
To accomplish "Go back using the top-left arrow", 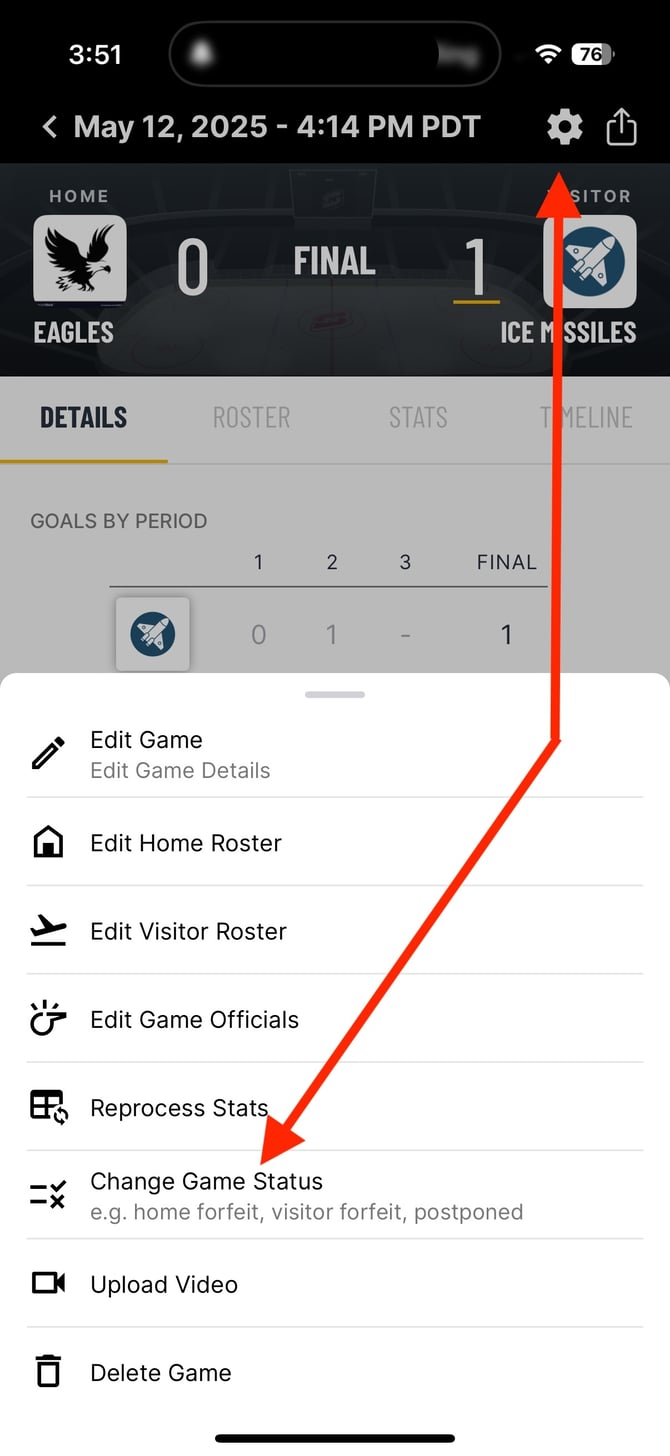I will (50, 128).
